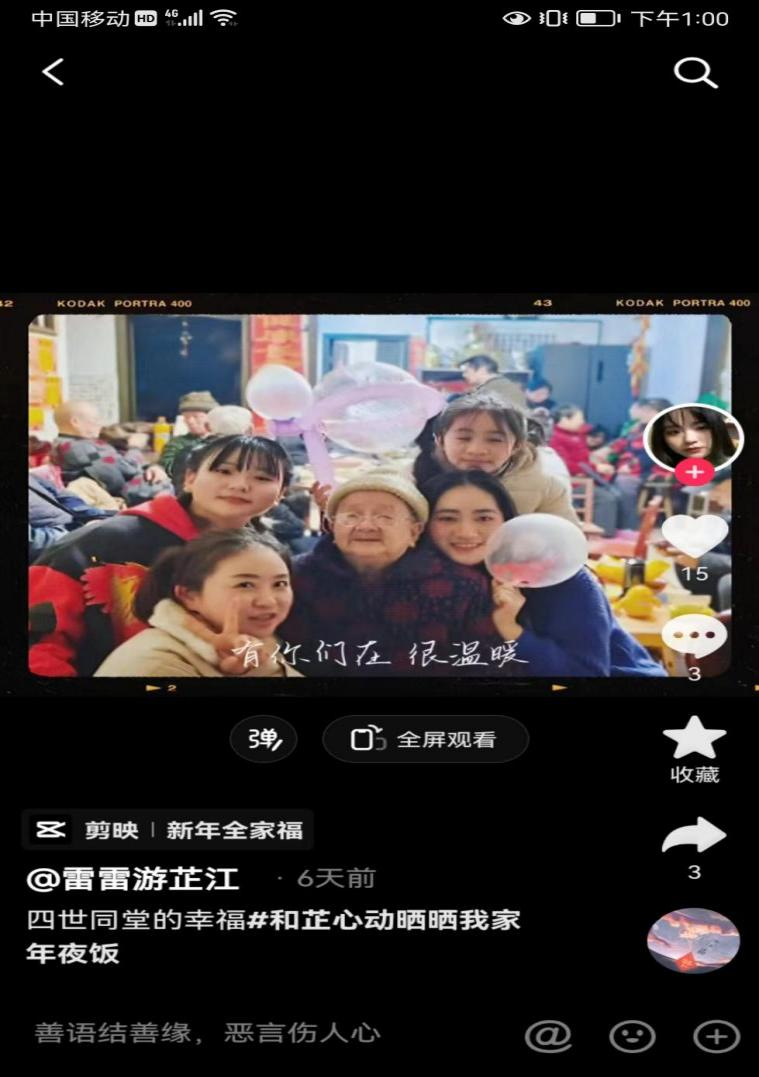Image resolution: width=759 pixels, height=1077 pixels.
Task: Follow the creator with the red plus
Action: pyautogui.click(x=694, y=472)
